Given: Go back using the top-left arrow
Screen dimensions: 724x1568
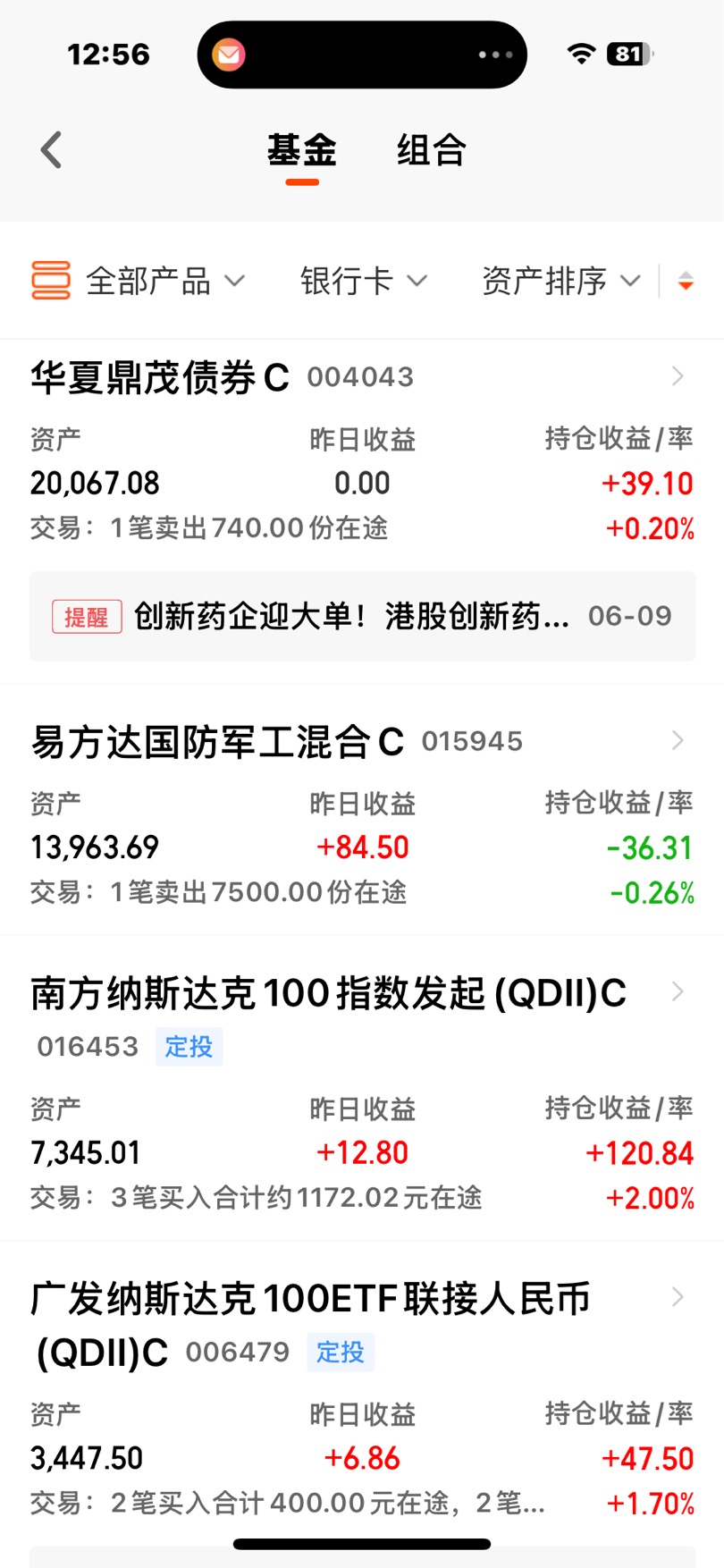Looking at the screenshot, I should pyautogui.click(x=52, y=149).
